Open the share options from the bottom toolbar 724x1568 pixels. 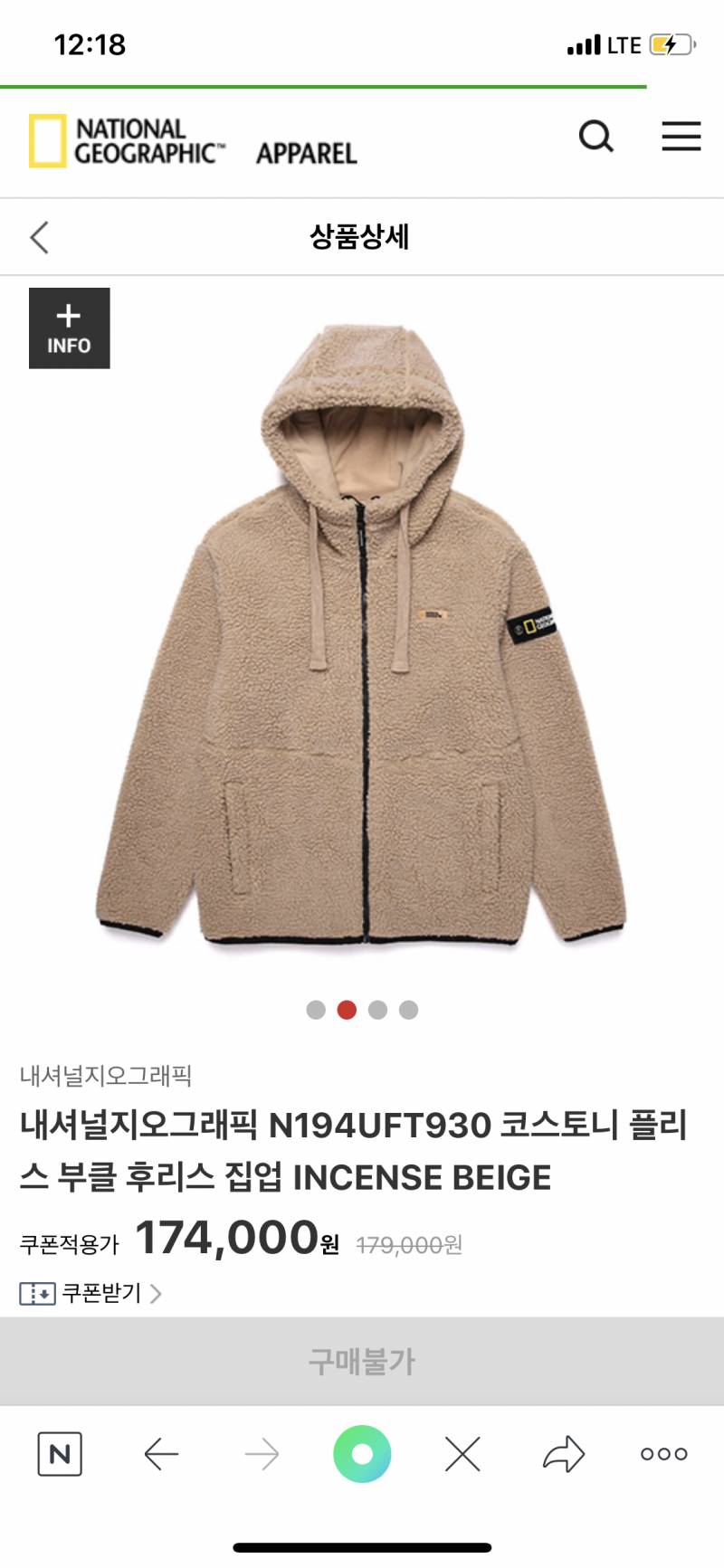(x=561, y=1454)
